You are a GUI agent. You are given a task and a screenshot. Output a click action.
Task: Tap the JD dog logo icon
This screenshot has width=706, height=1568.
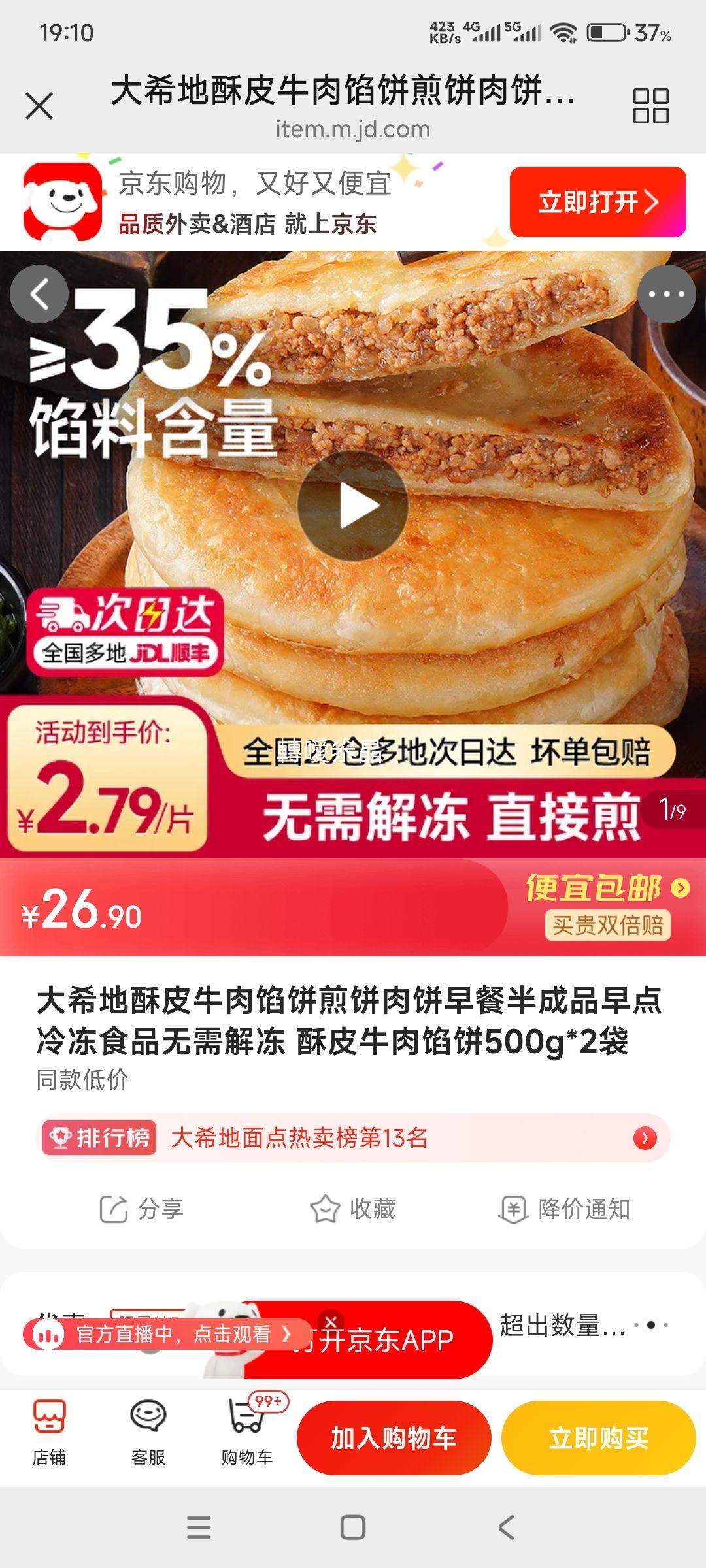point(63,201)
